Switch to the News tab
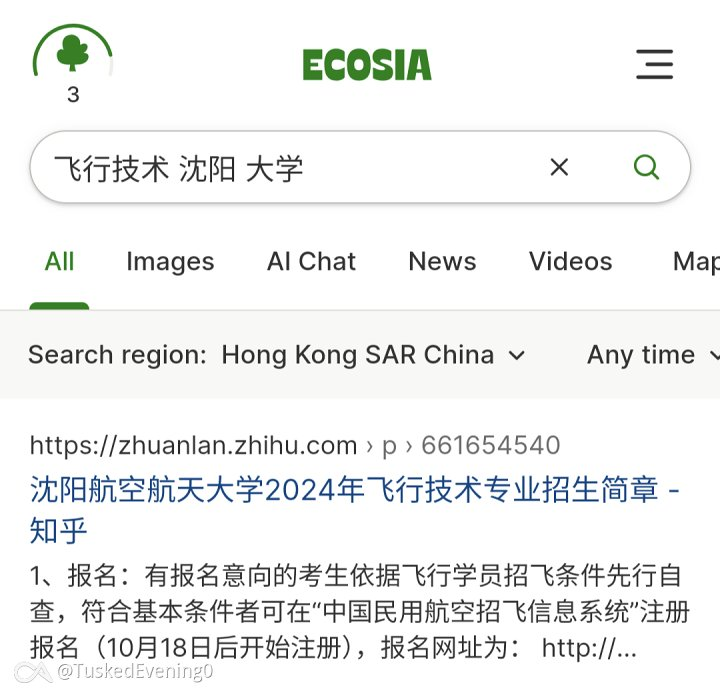The height and width of the screenshot is (697, 720). (x=442, y=262)
